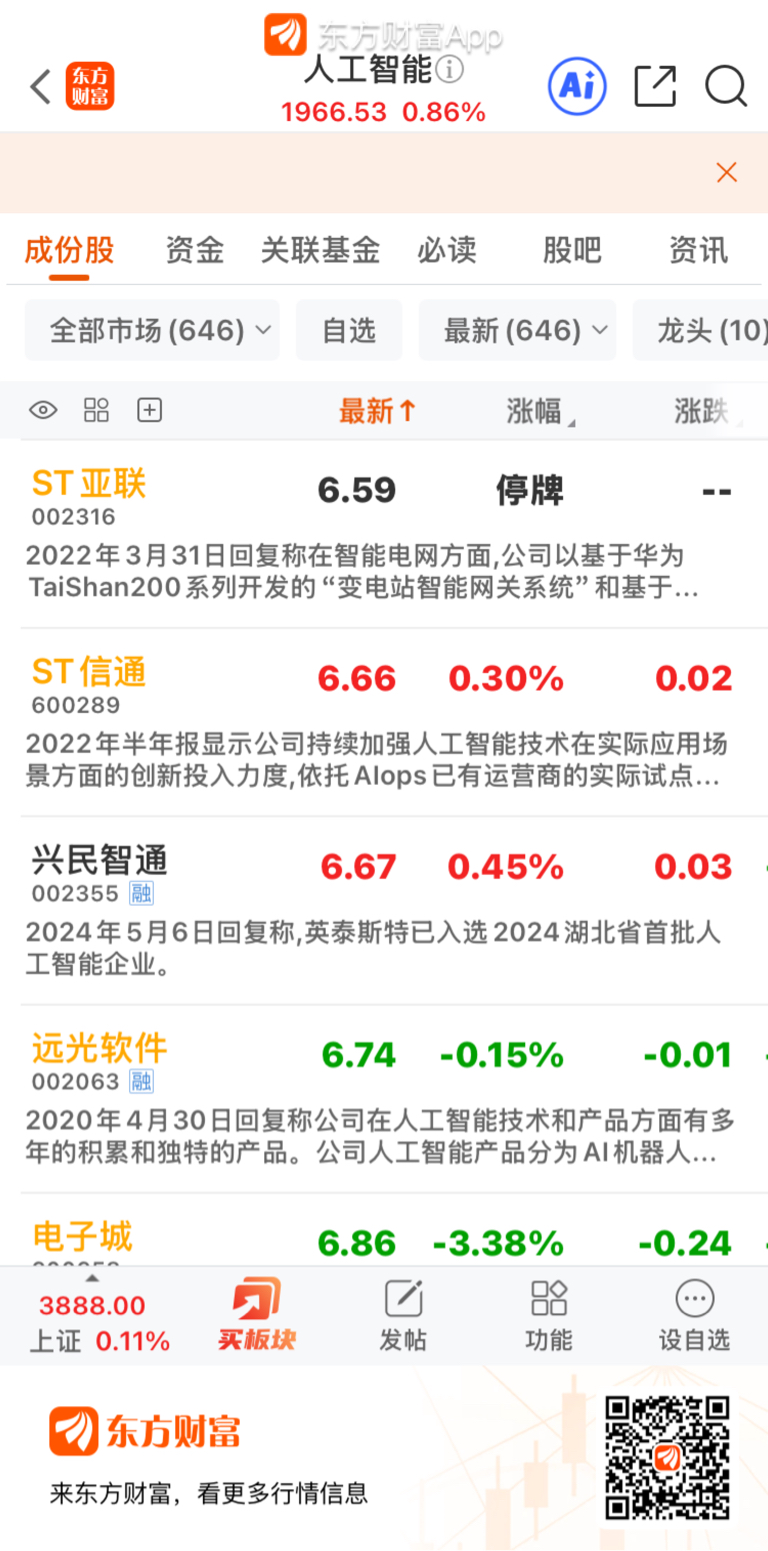Open stock 兴民智通 002355
This screenshot has height=1551, width=768.
point(384,910)
